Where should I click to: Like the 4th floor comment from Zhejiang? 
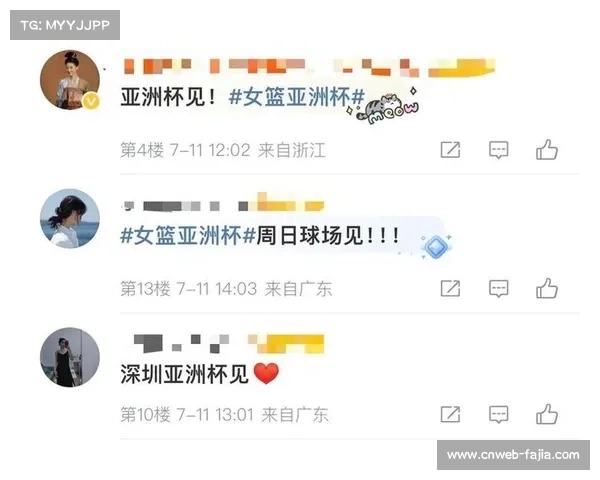coord(546,150)
